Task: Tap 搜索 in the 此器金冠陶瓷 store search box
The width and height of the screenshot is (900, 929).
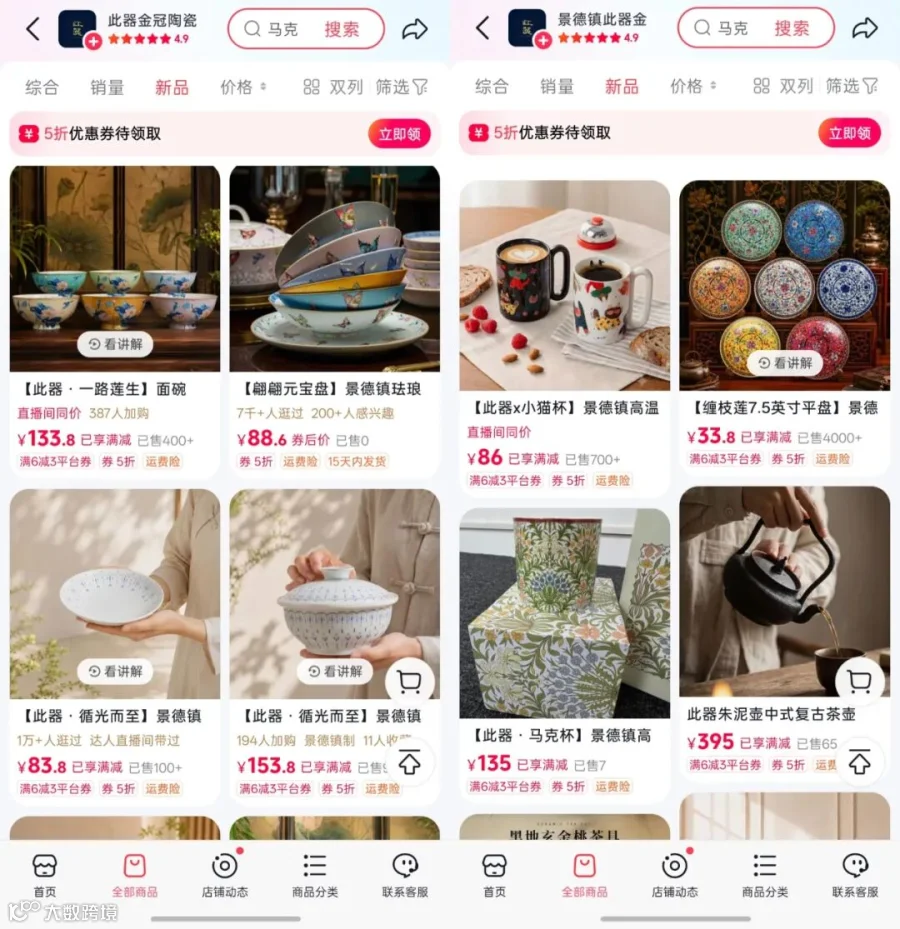Action: point(341,29)
